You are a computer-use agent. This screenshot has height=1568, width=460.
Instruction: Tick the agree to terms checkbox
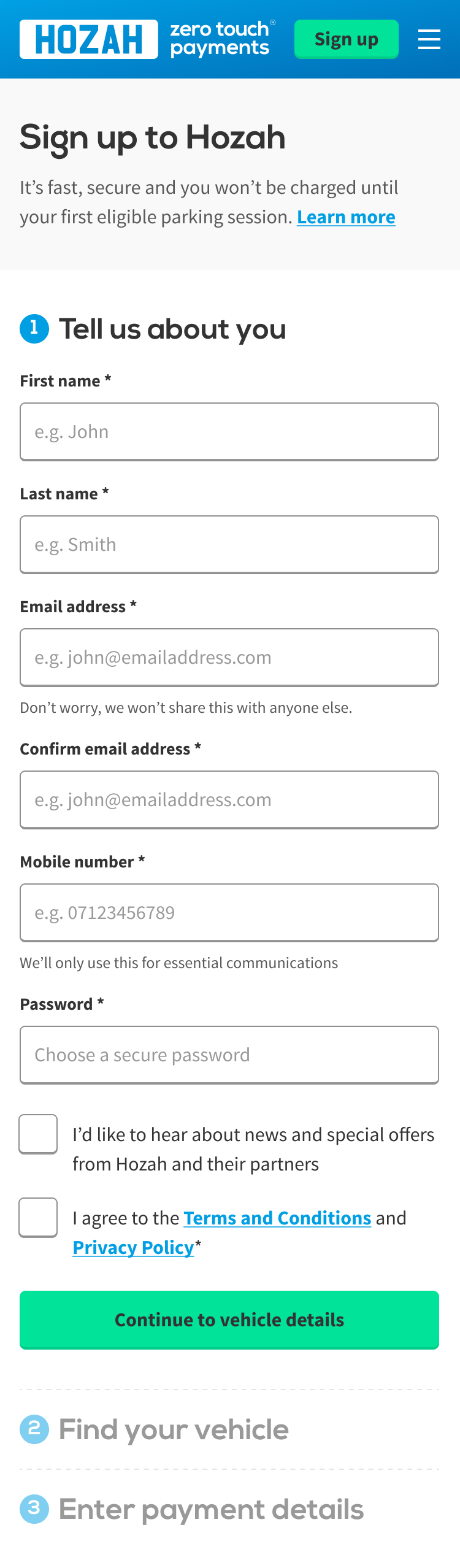point(38,1218)
